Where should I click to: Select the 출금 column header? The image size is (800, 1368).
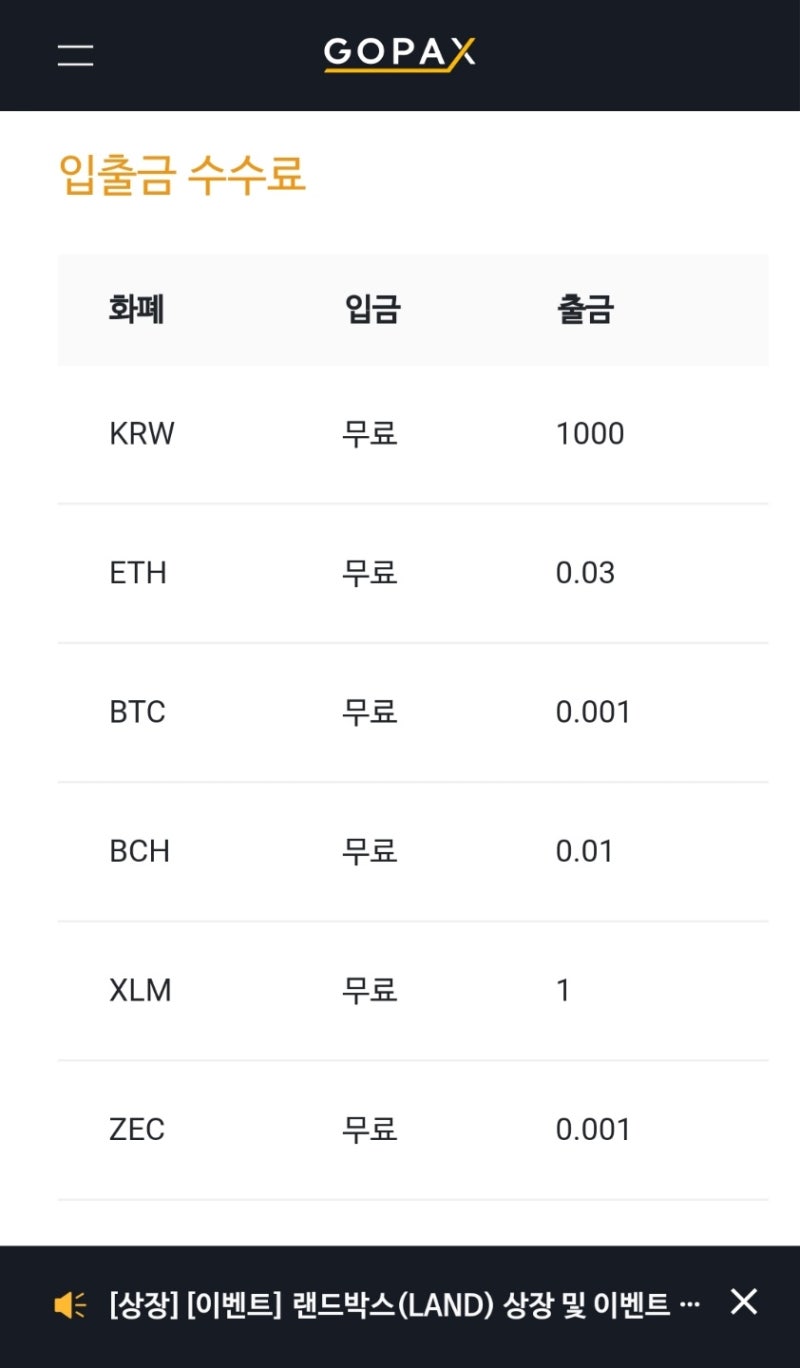point(587,310)
